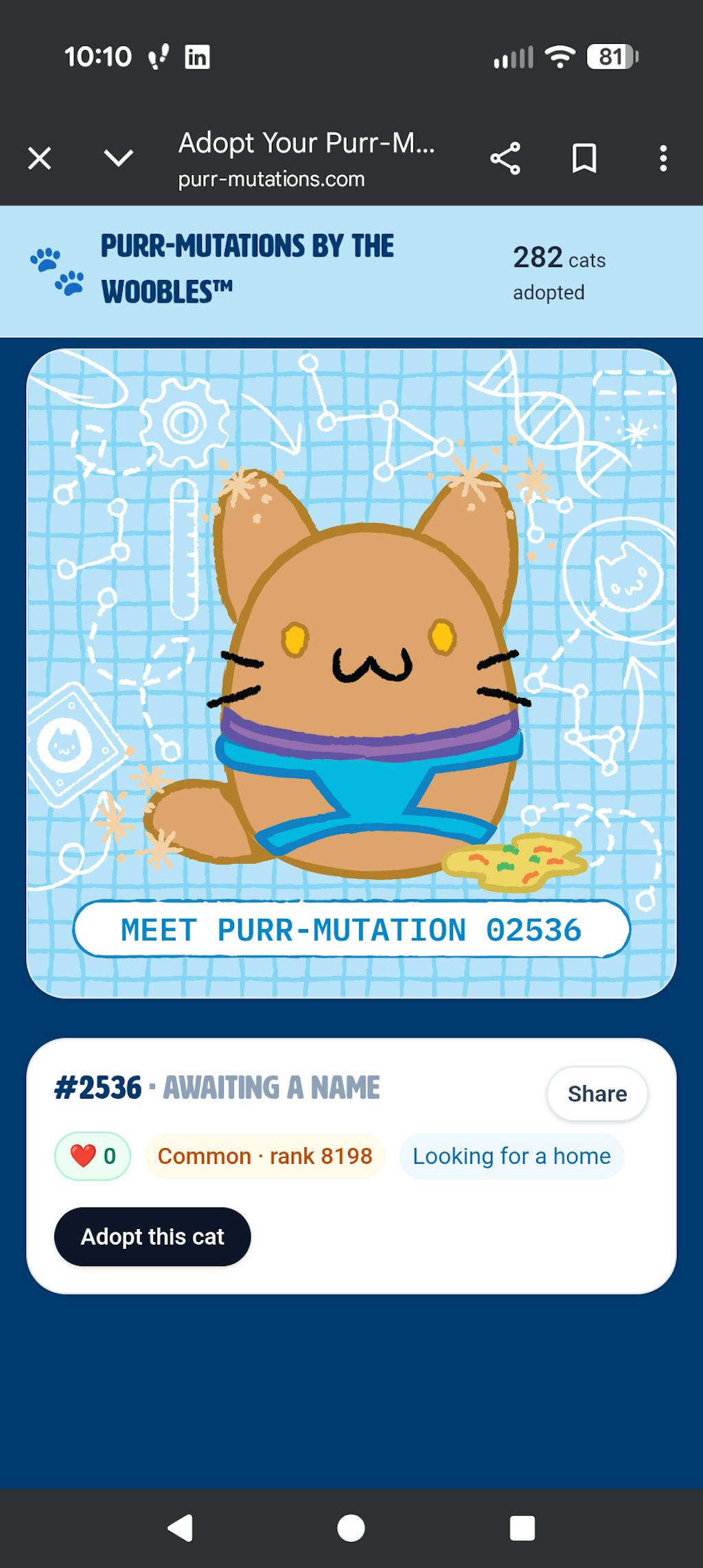Screen dimensions: 703x1568
Task: Go to the device home screen
Action: coord(351,1528)
